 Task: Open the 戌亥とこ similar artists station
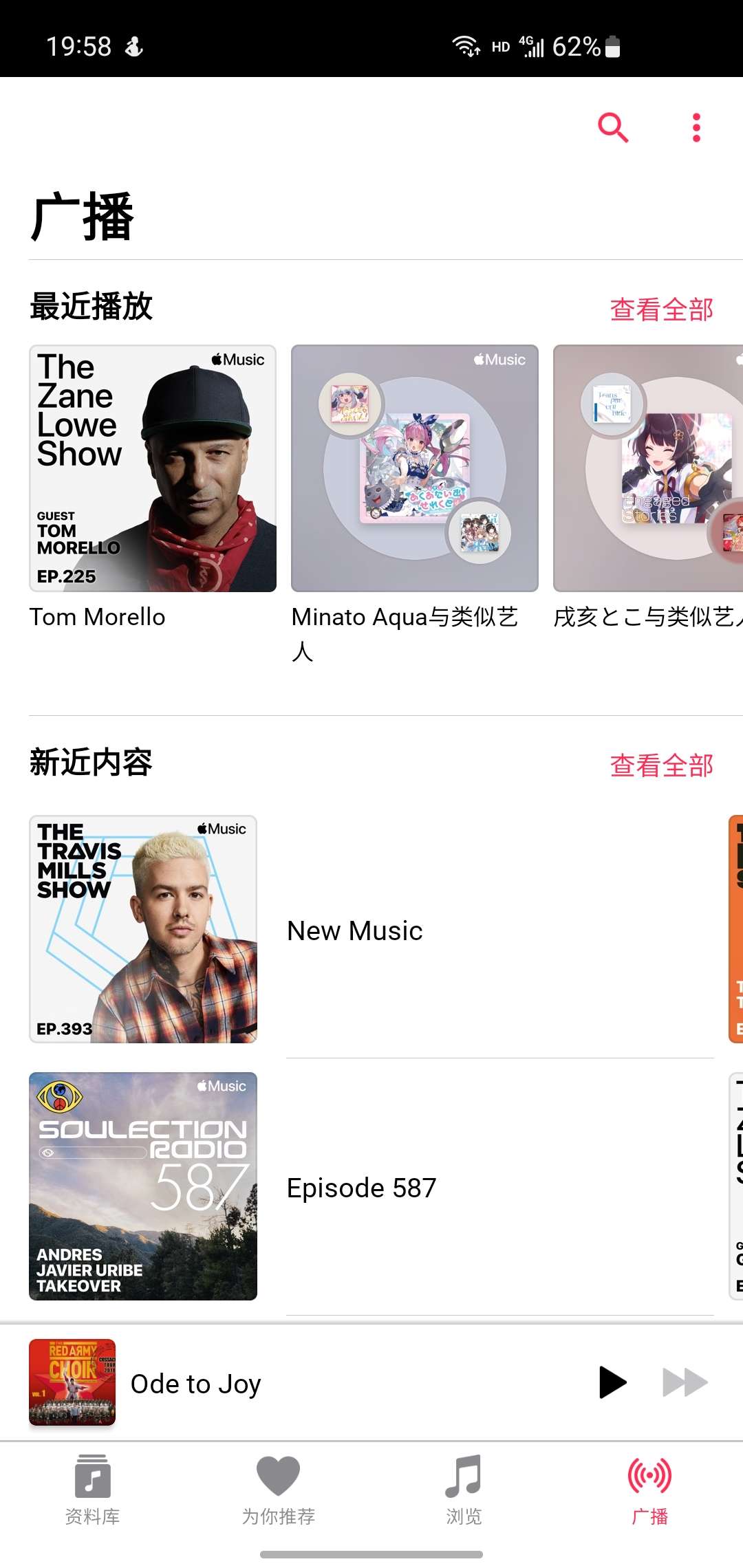[x=648, y=468]
